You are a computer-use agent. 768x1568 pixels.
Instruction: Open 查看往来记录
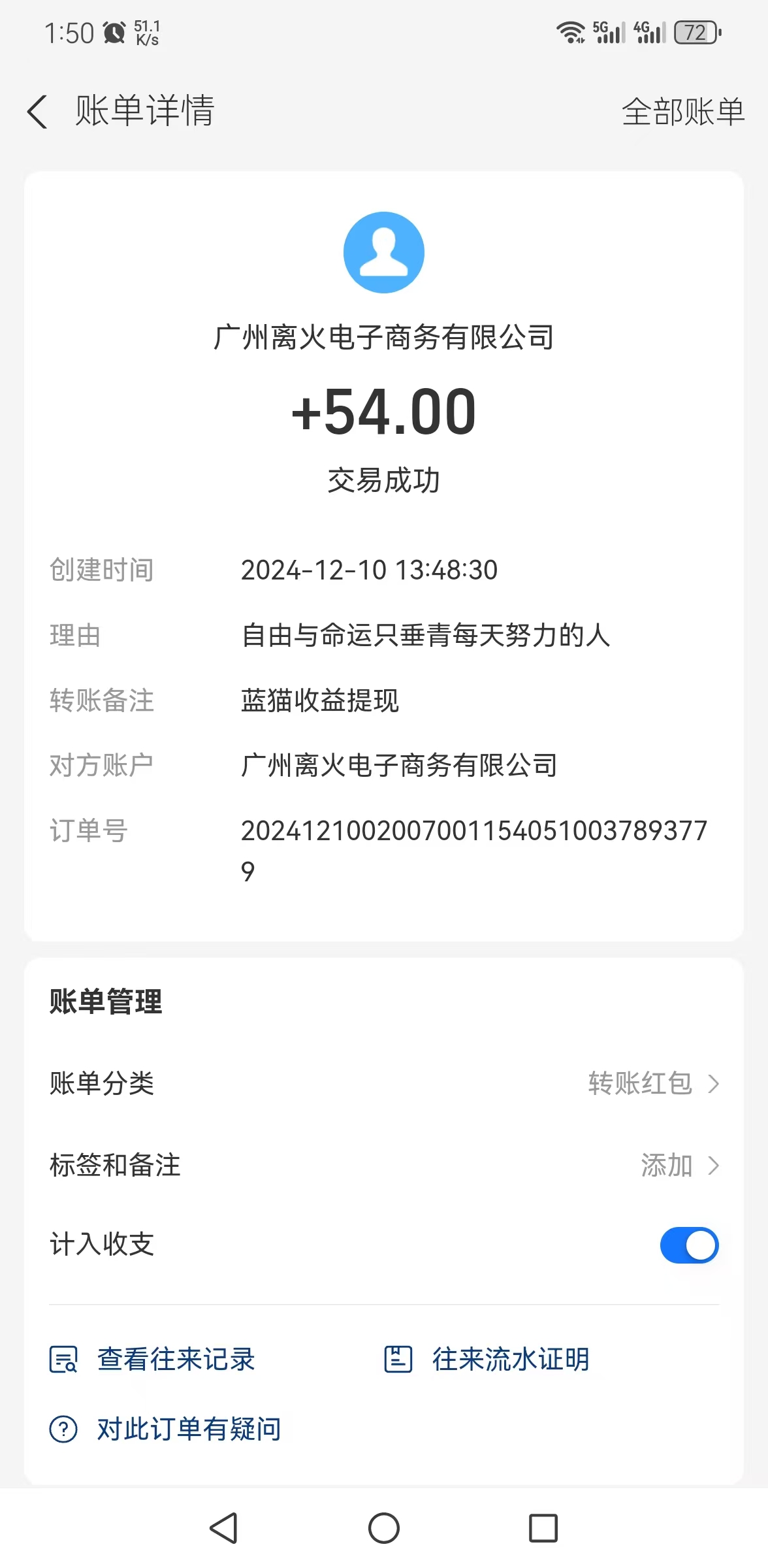point(152,1359)
